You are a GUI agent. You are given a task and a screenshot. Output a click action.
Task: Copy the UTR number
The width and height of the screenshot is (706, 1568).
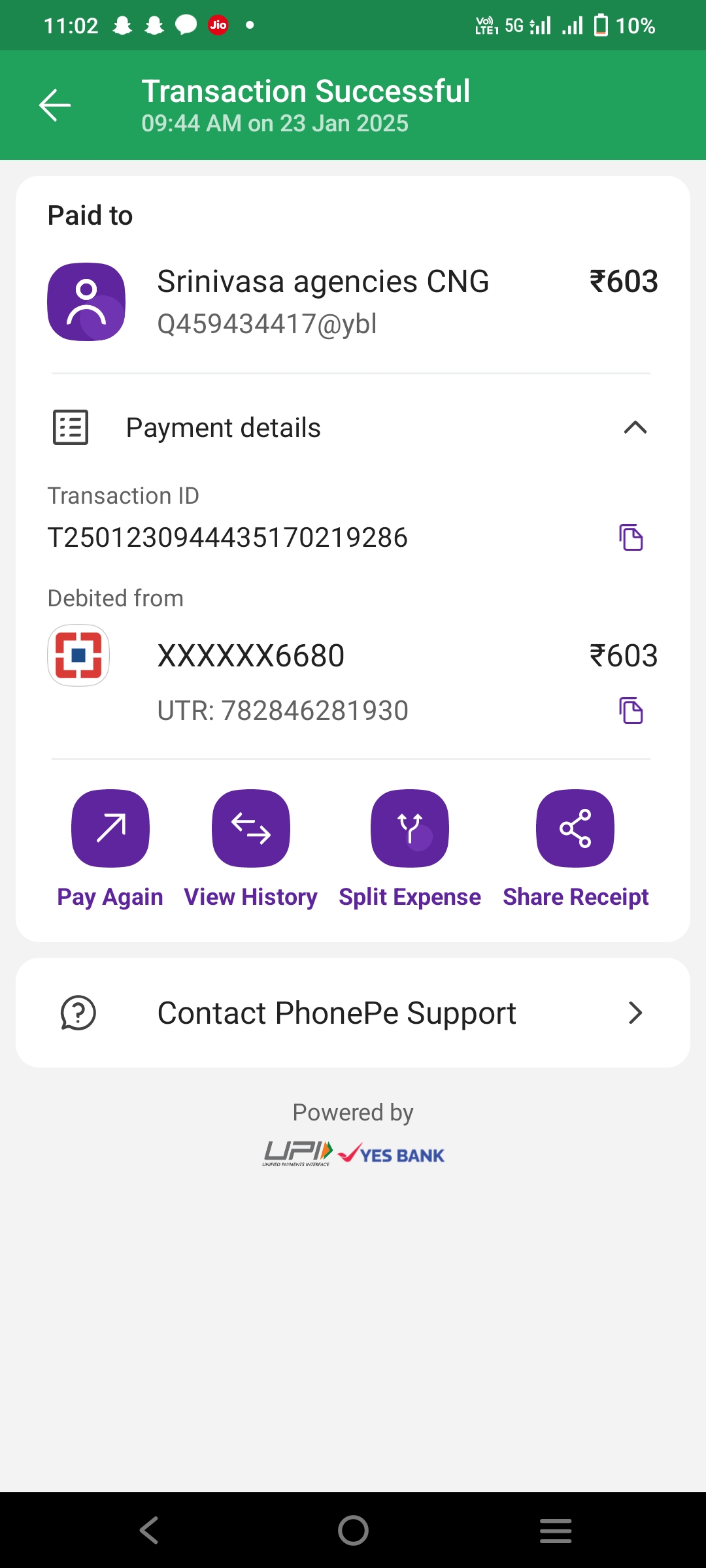coord(631,710)
